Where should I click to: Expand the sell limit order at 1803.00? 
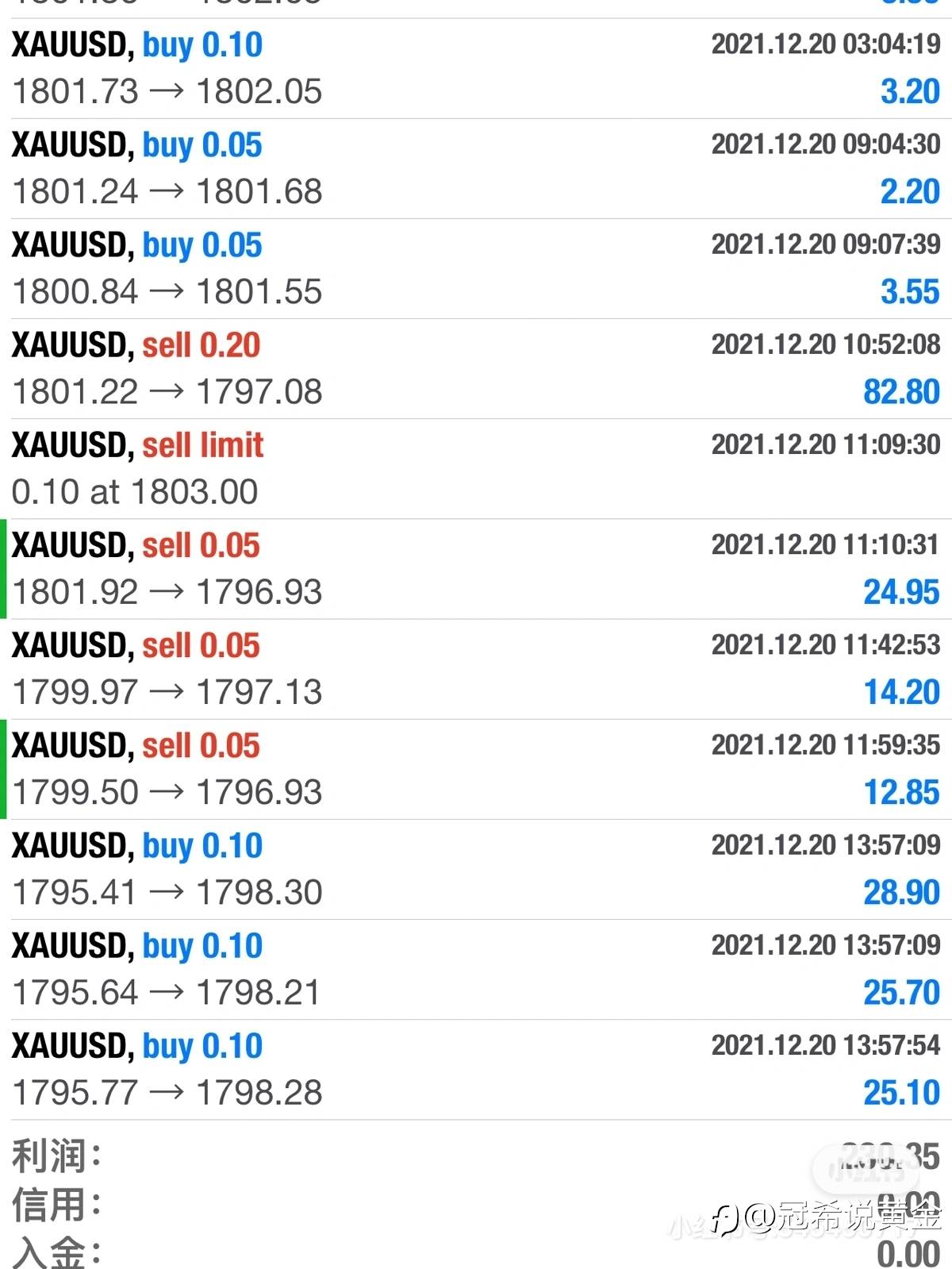click(476, 469)
